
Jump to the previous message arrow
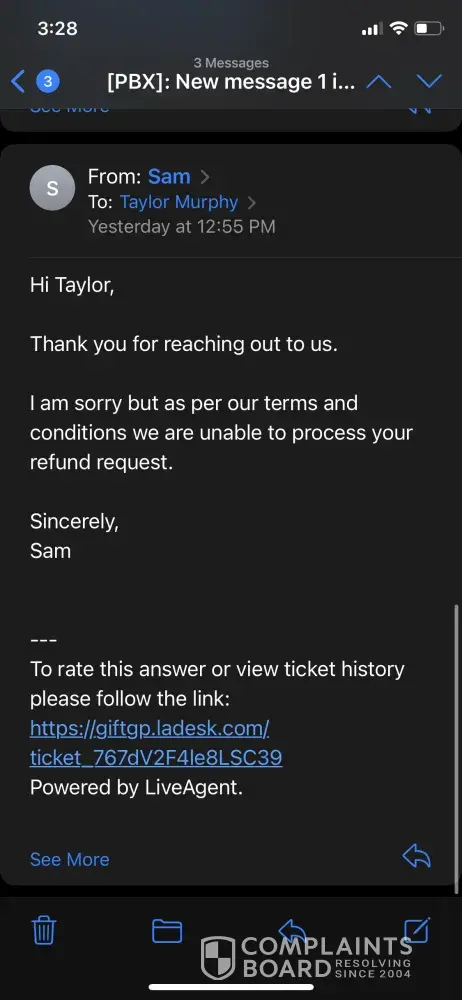coord(378,82)
